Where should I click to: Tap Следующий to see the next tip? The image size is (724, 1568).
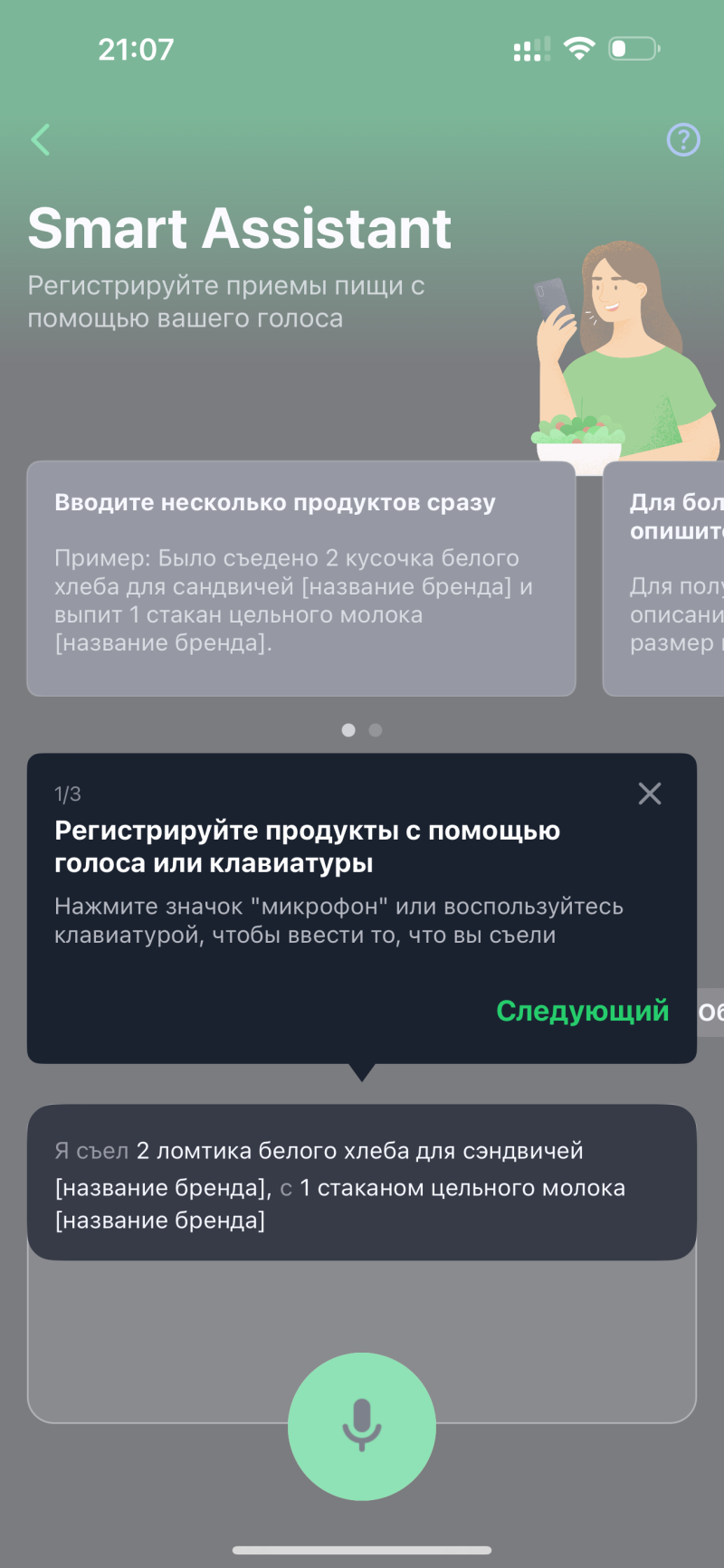(x=582, y=1011)
